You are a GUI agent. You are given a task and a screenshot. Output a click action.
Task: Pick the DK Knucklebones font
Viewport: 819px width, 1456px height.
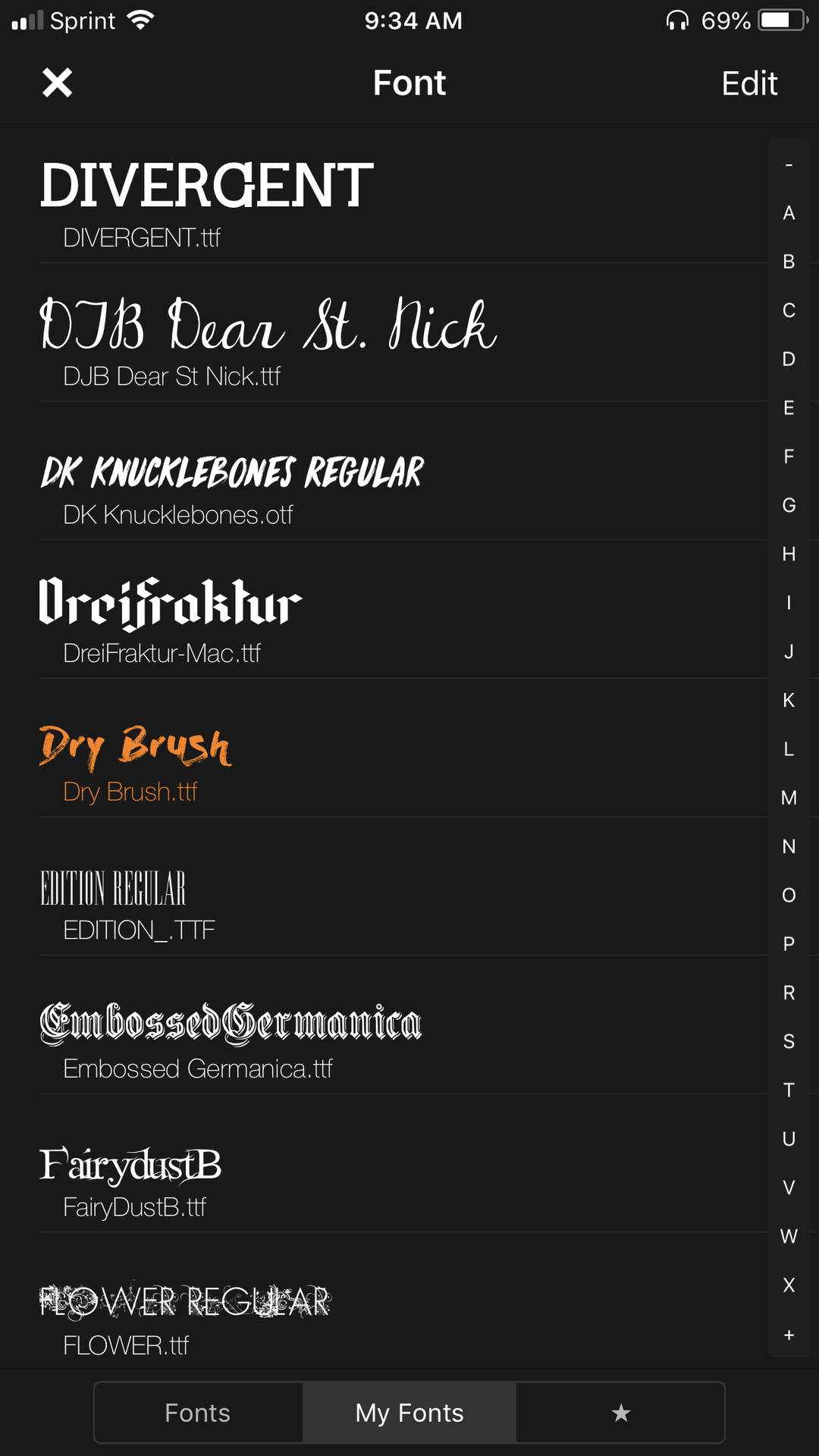(x=403, y=471)
